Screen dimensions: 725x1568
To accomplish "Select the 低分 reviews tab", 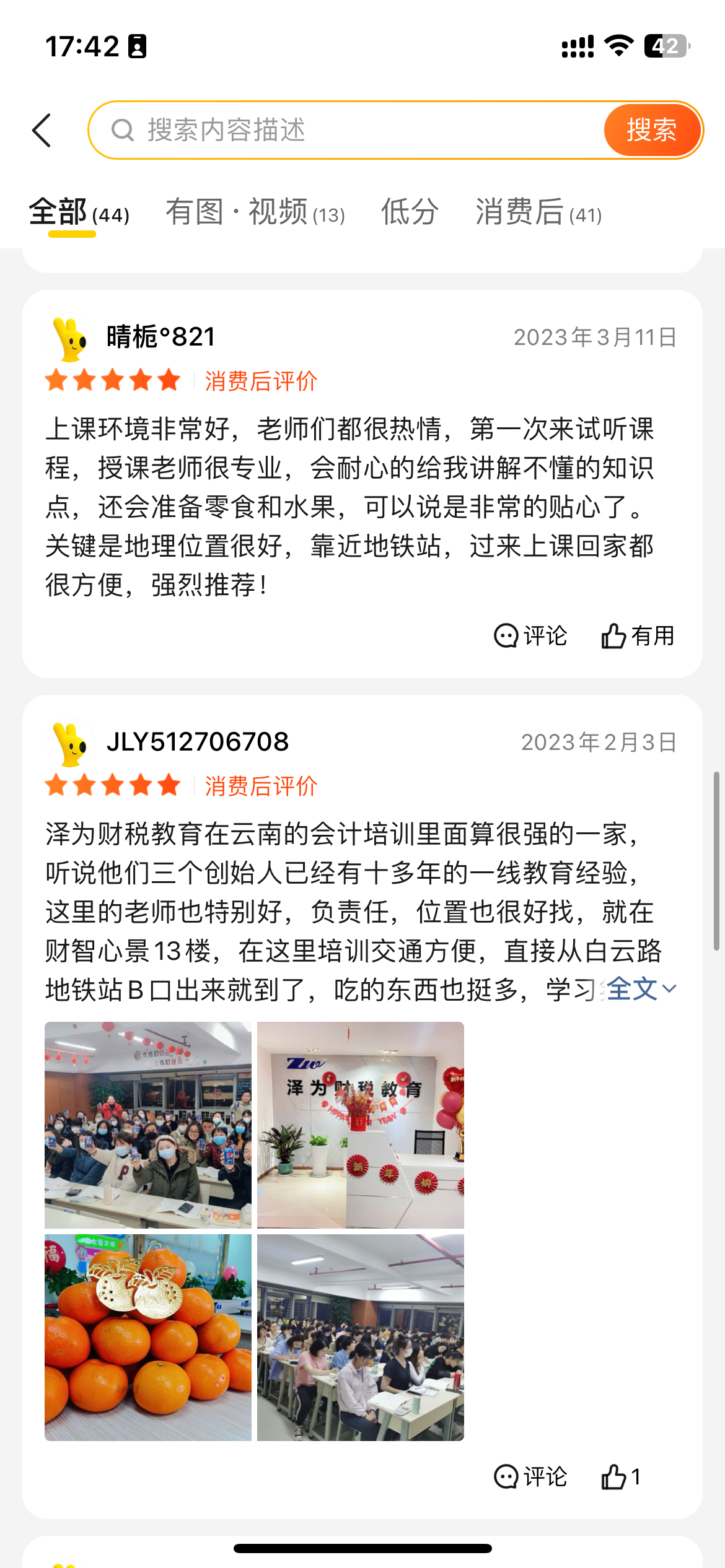I will coord(410,212).
